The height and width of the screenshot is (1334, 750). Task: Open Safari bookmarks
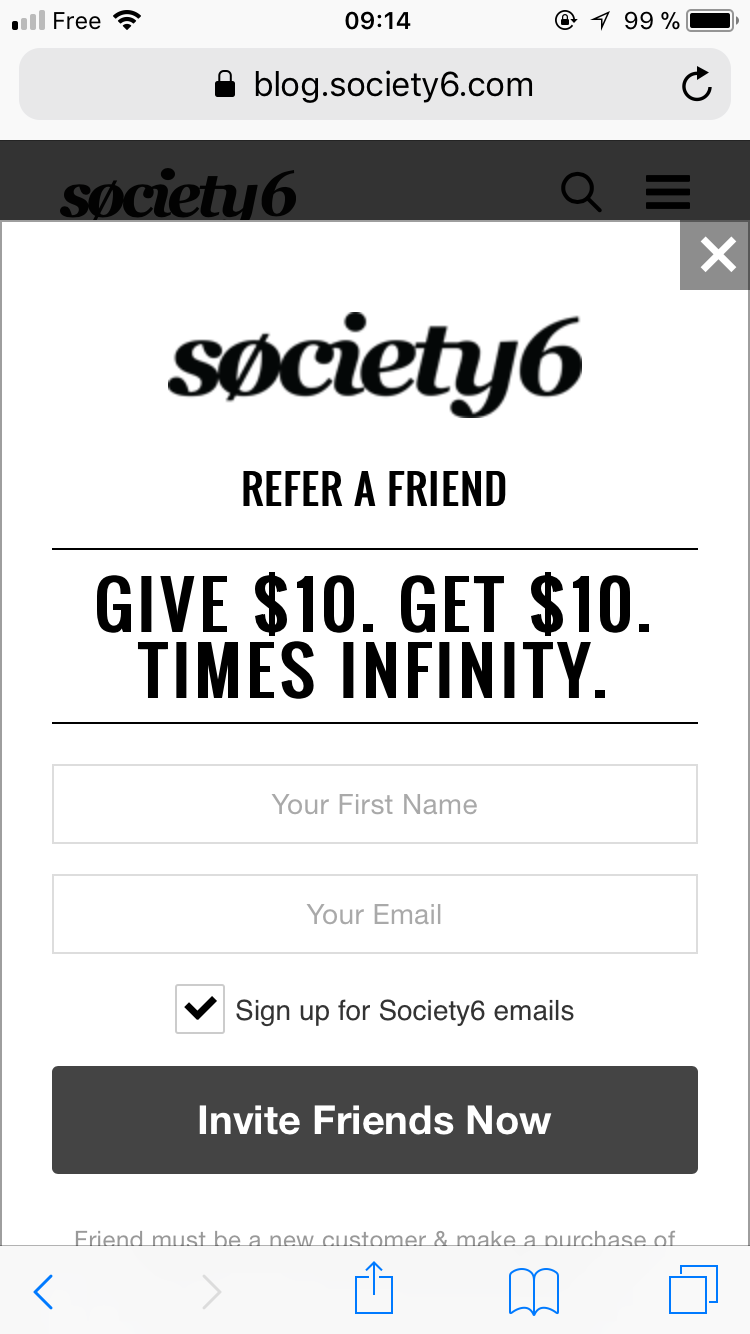534,1292
